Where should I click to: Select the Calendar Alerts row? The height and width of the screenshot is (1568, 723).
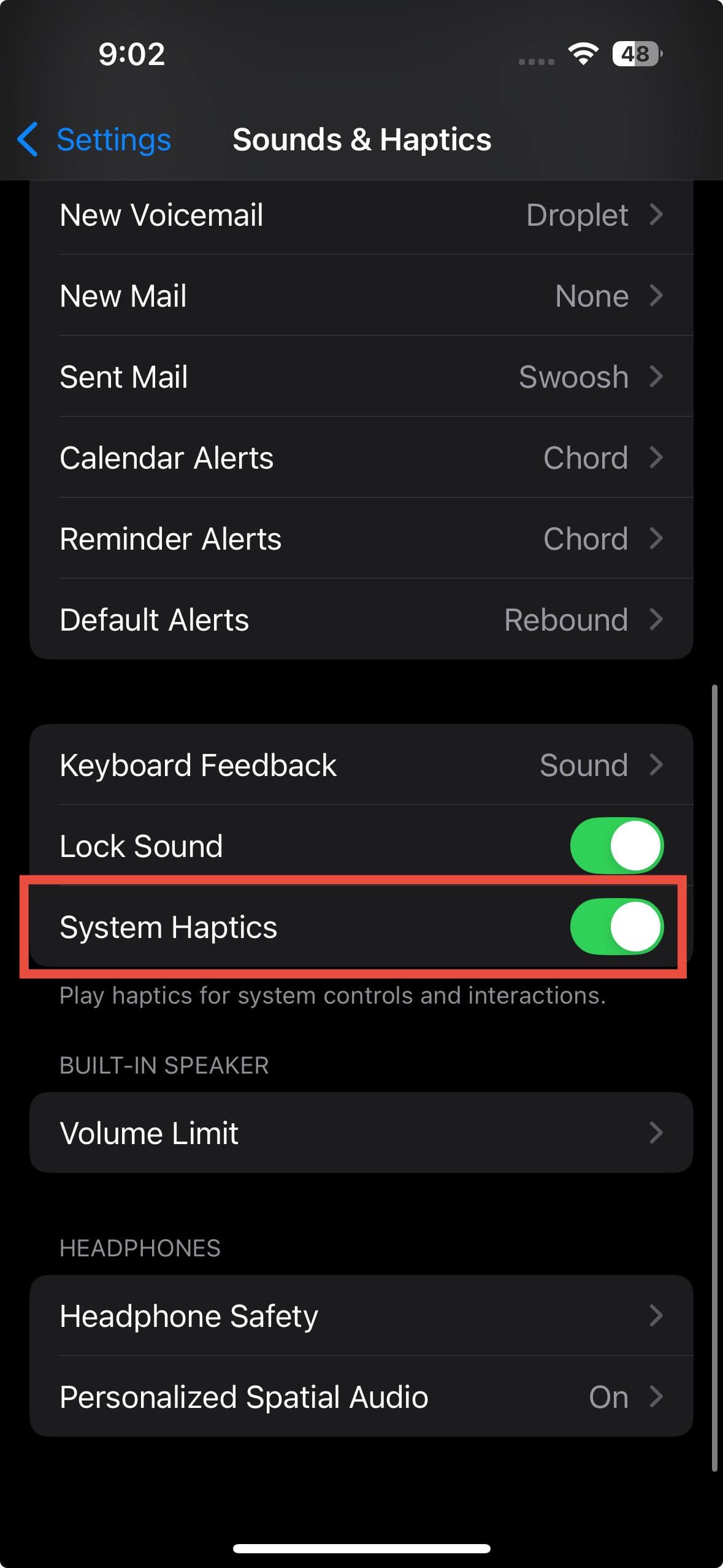(361, 458)
